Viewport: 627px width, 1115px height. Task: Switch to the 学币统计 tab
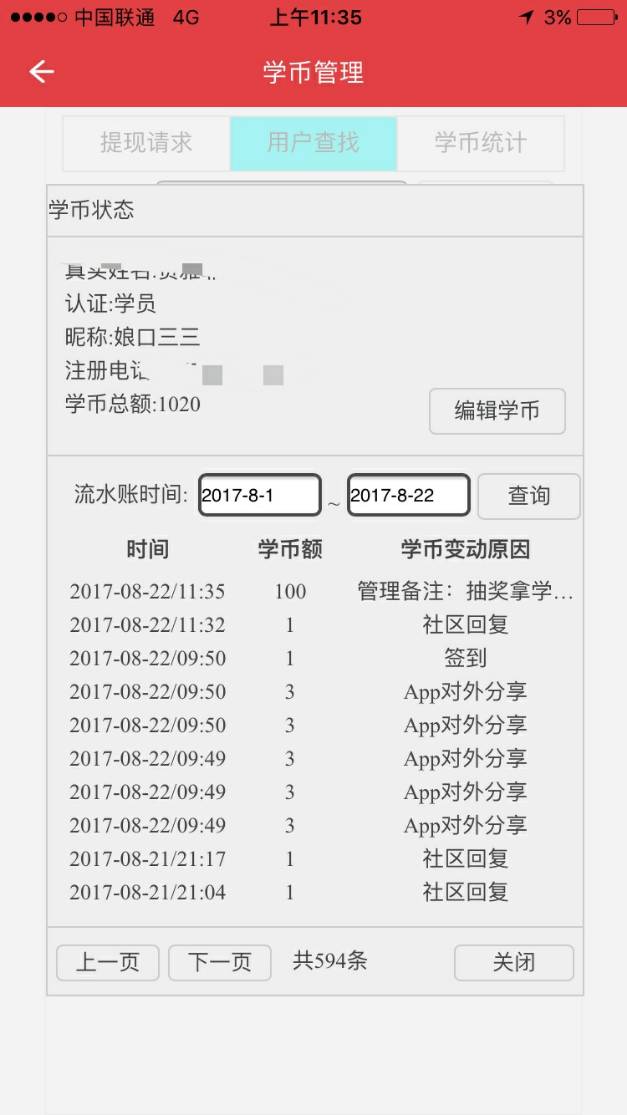(480, 143)
